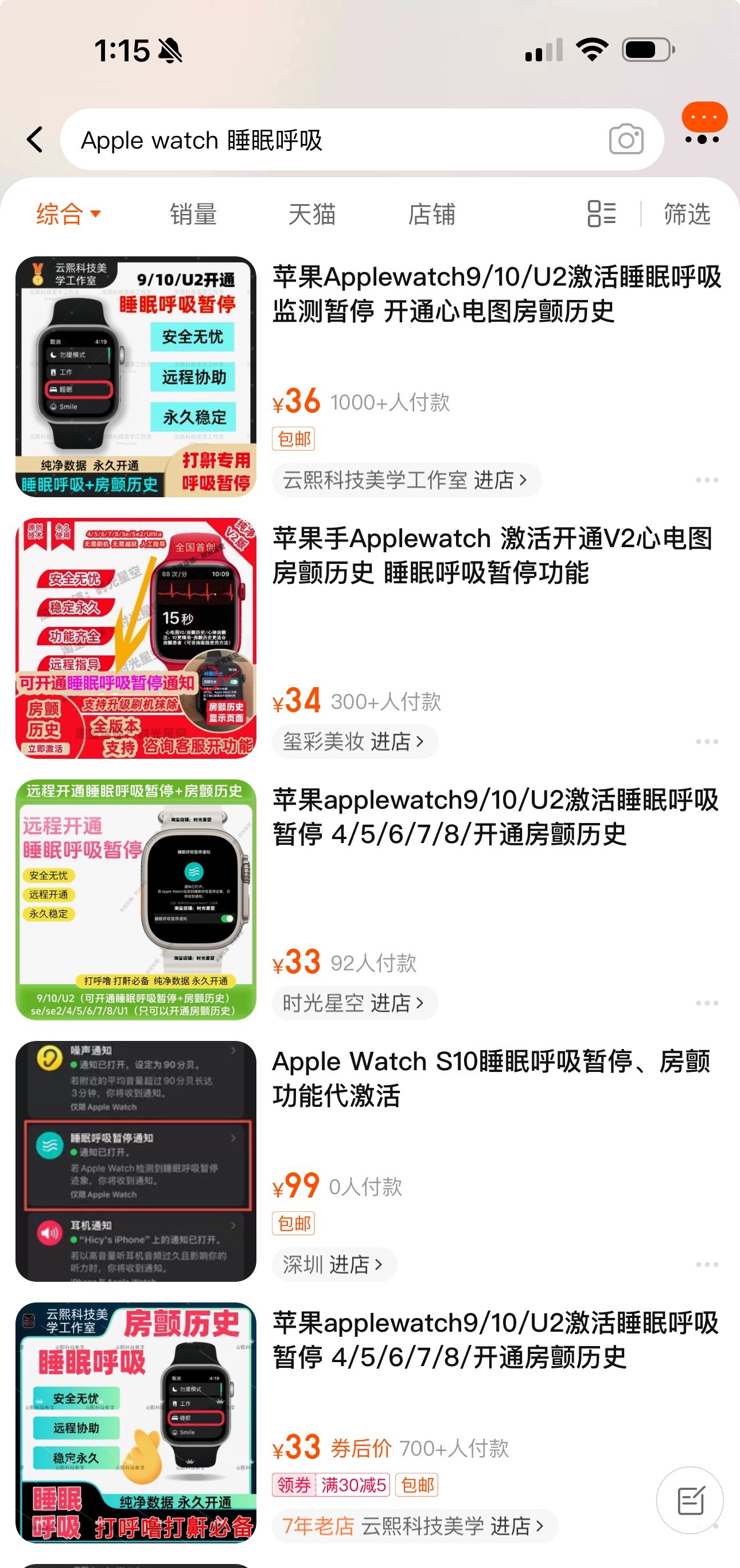
Task: Open more options for the ¥99 item
Action: click(x=707, y=1265)
